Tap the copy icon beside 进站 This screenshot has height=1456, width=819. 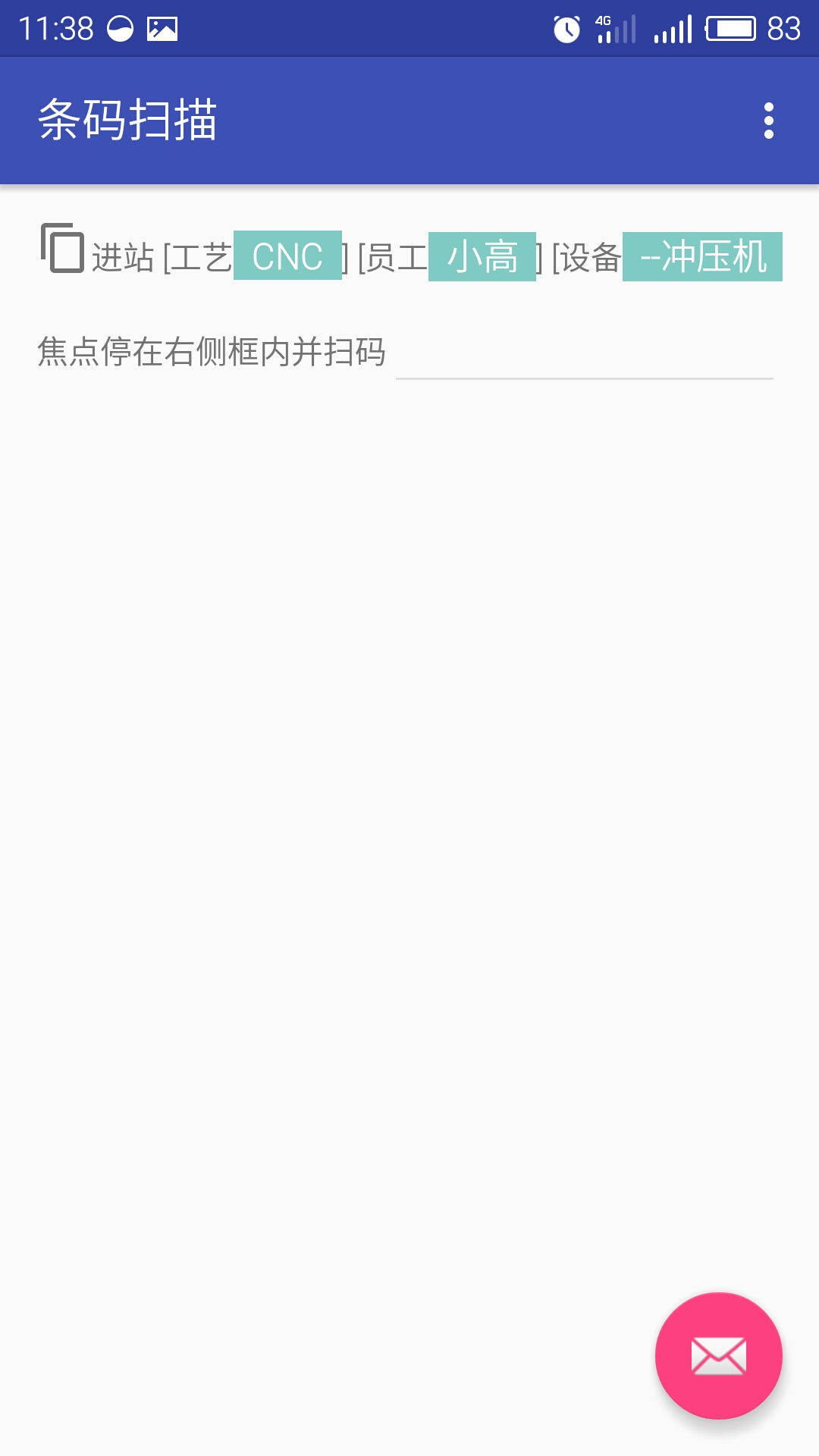[x=62, y=248]
